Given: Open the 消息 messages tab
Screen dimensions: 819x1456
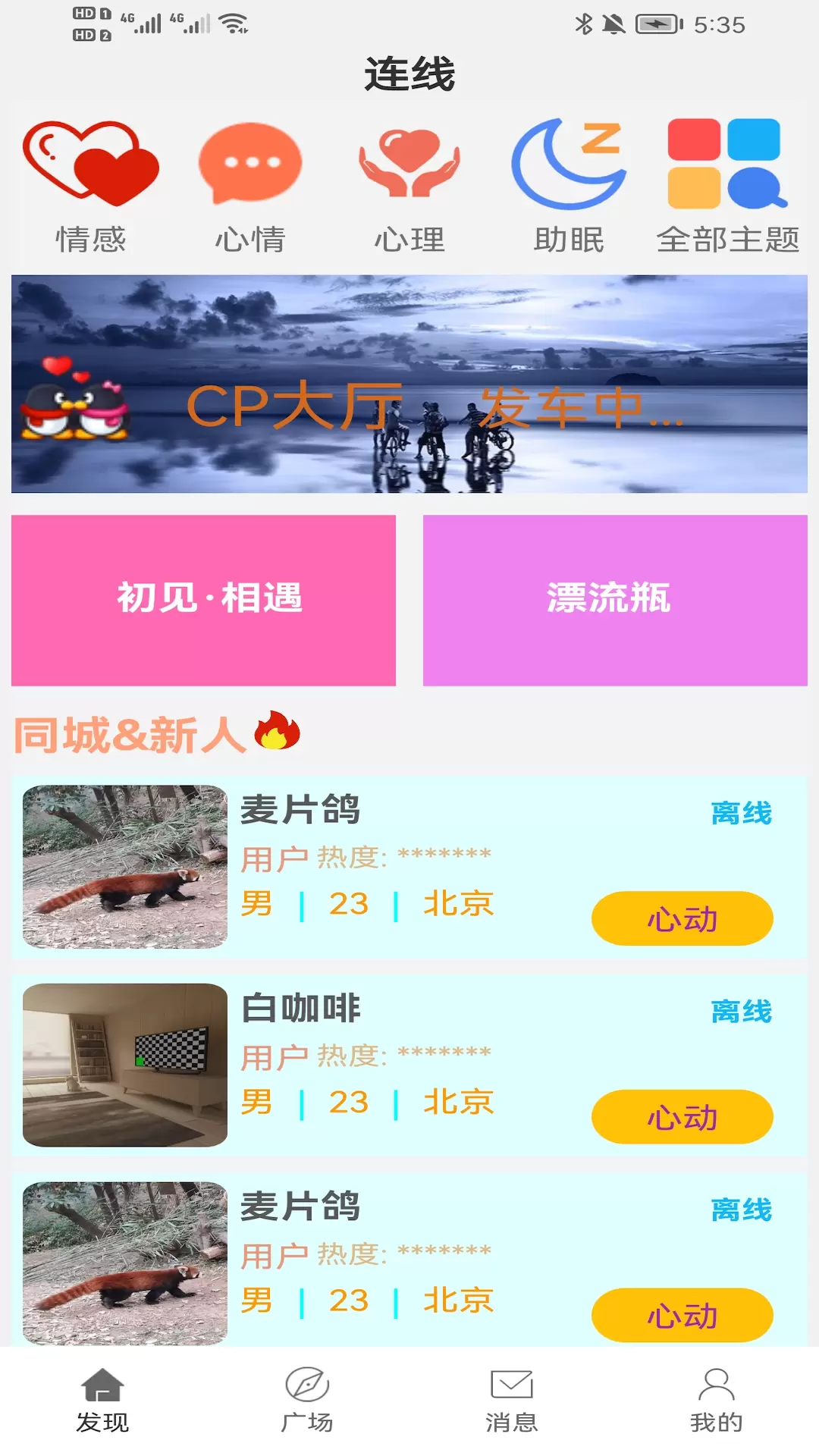Looking at the screenshot, I should [512, 1401].
